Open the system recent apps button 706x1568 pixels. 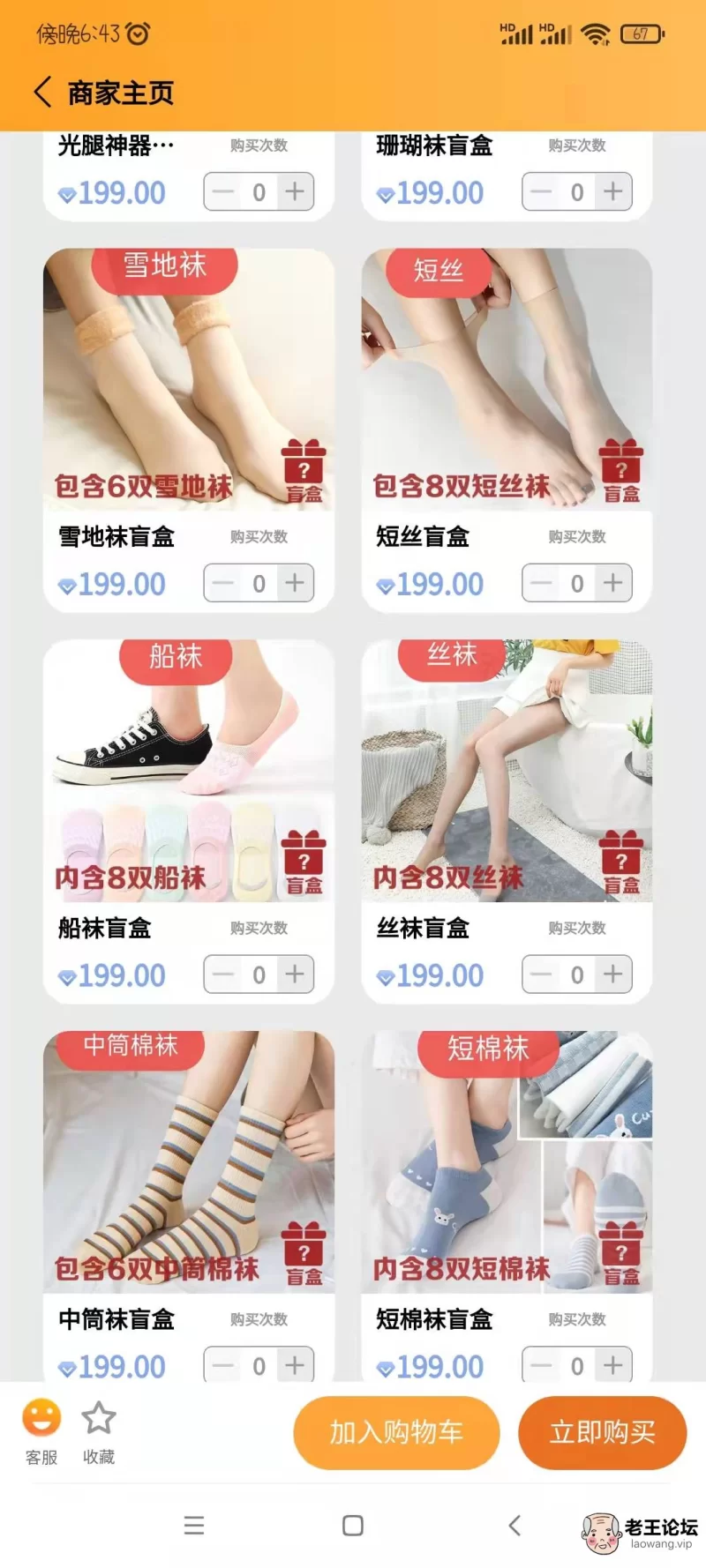[x=194, y=1525]
